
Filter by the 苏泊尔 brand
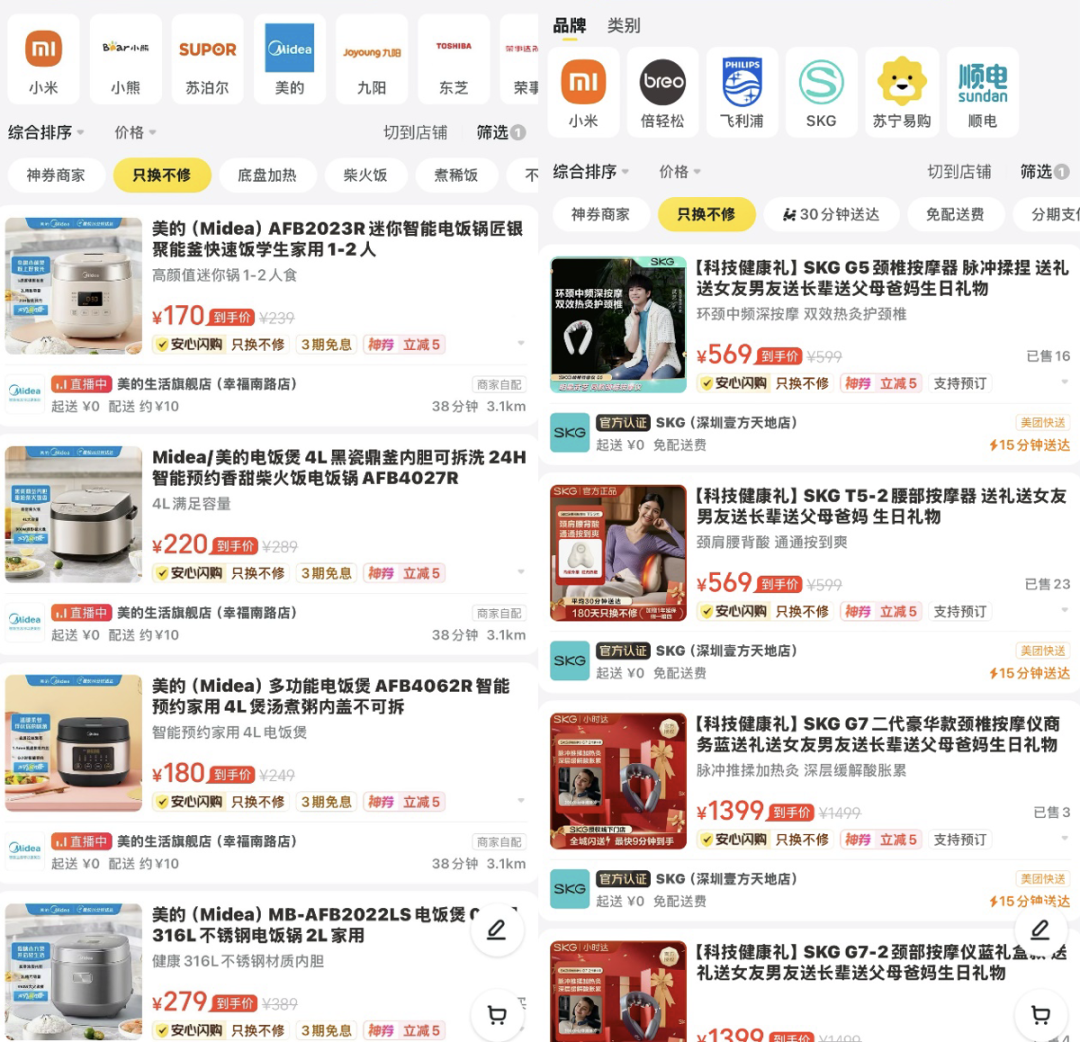(207, 59)
